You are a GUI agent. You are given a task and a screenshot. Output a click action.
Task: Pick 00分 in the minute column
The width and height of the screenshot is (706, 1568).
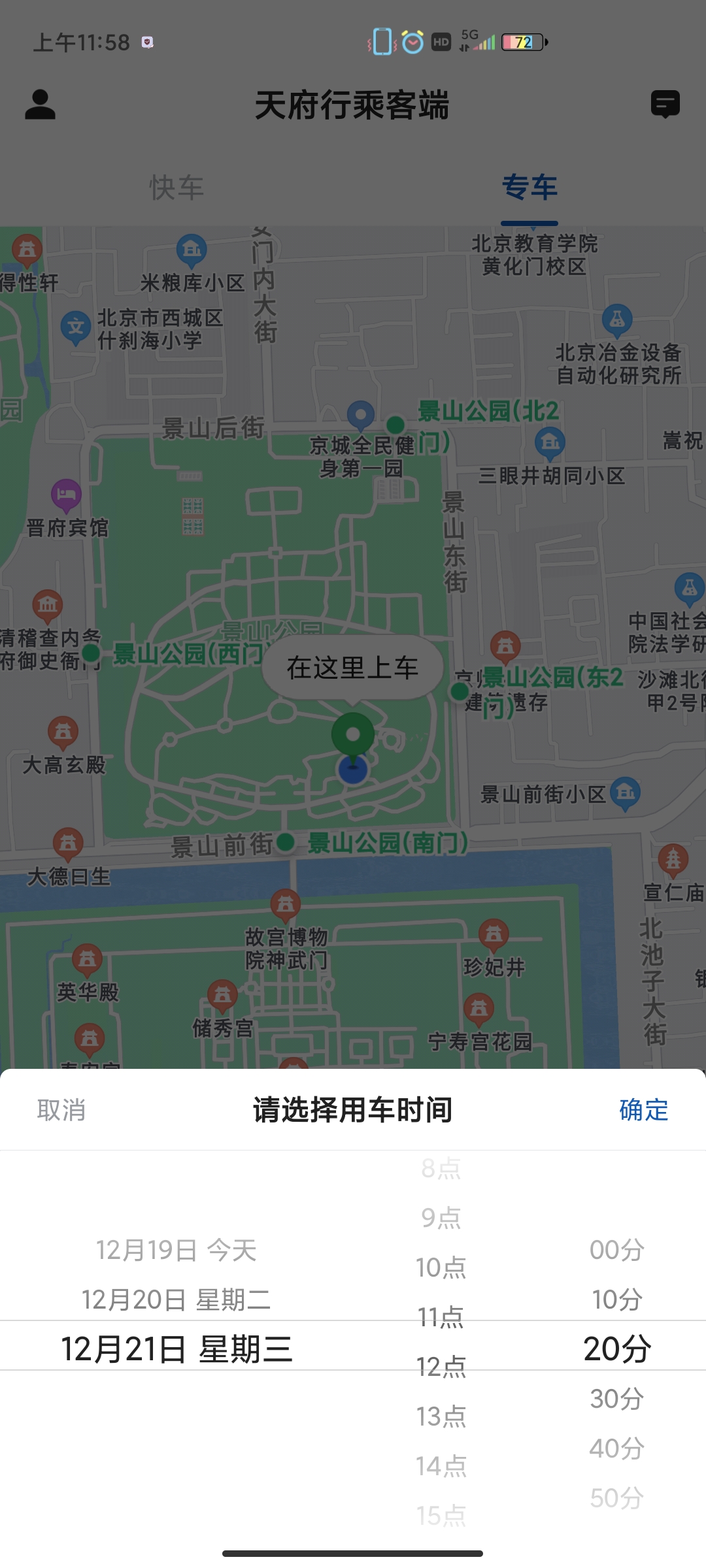[617, 1250]
